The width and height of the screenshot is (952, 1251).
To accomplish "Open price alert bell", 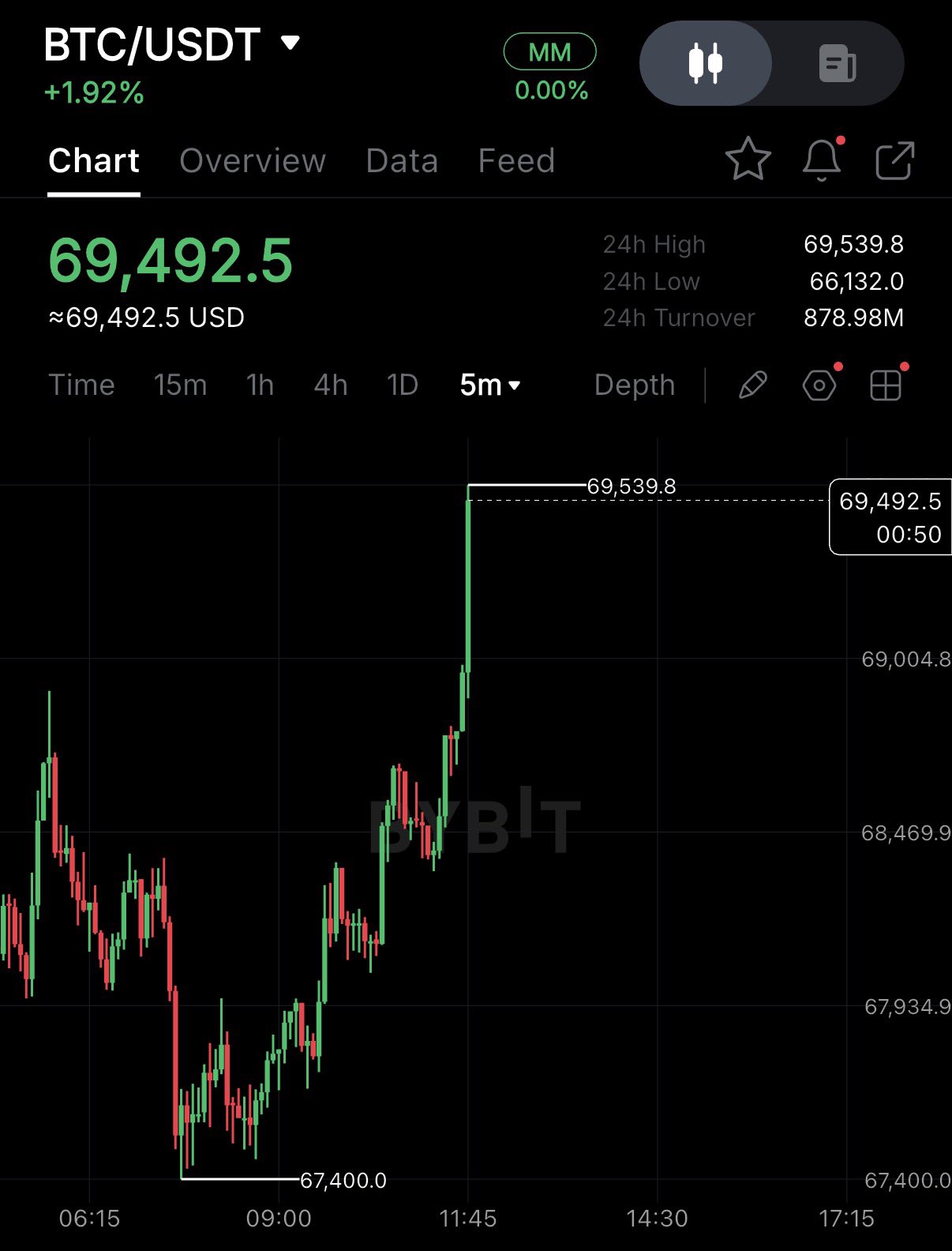I will point(822,160).
